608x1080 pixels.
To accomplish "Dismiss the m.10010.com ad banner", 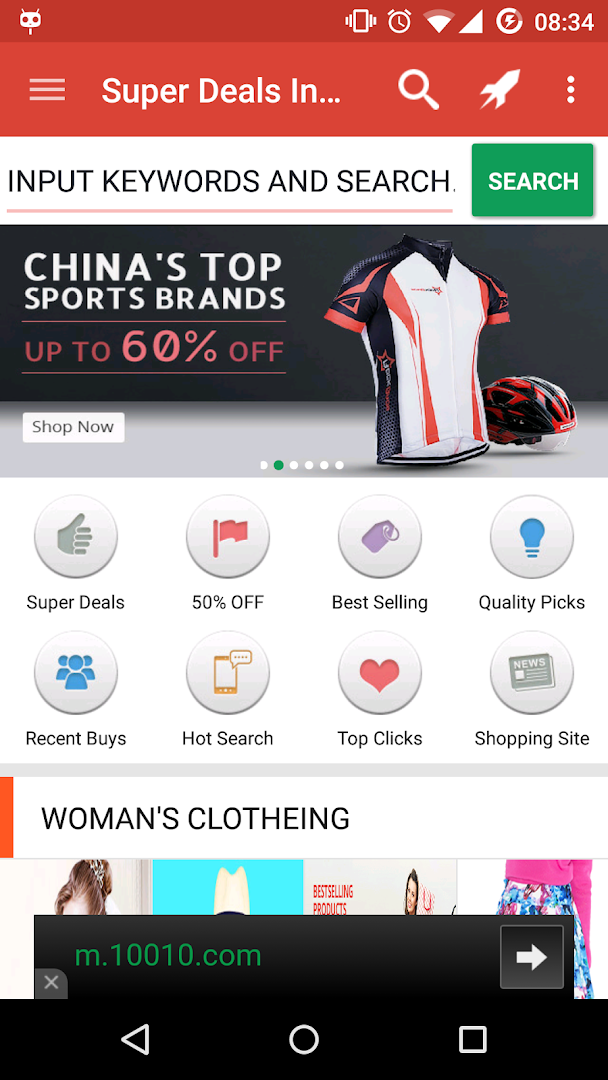I will (x=51, y=983).
